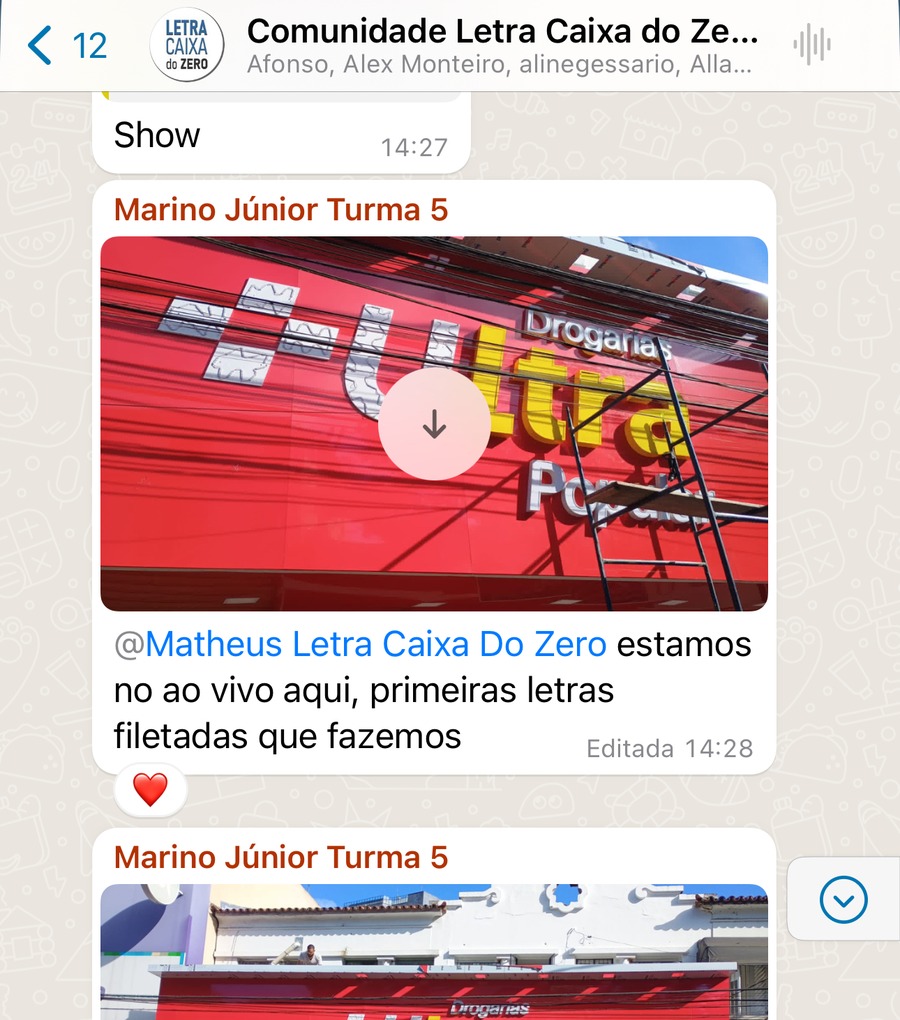Image resolution: width=900 pixels, height=1020 pixels.
Task: Tap the Editada 14:28 timestamp
Action: pos(668,748)
